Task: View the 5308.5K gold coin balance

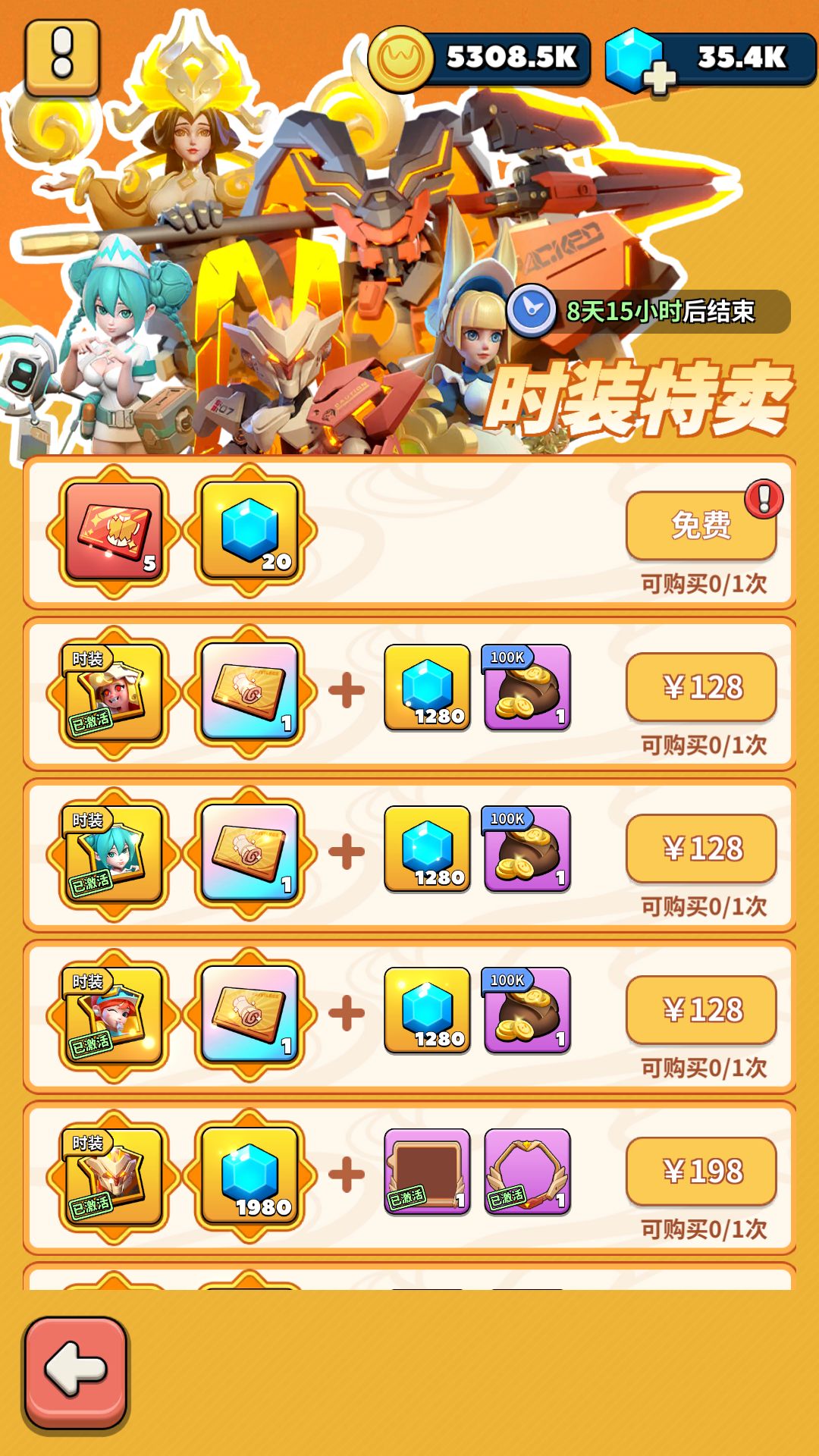Action: 480,58
